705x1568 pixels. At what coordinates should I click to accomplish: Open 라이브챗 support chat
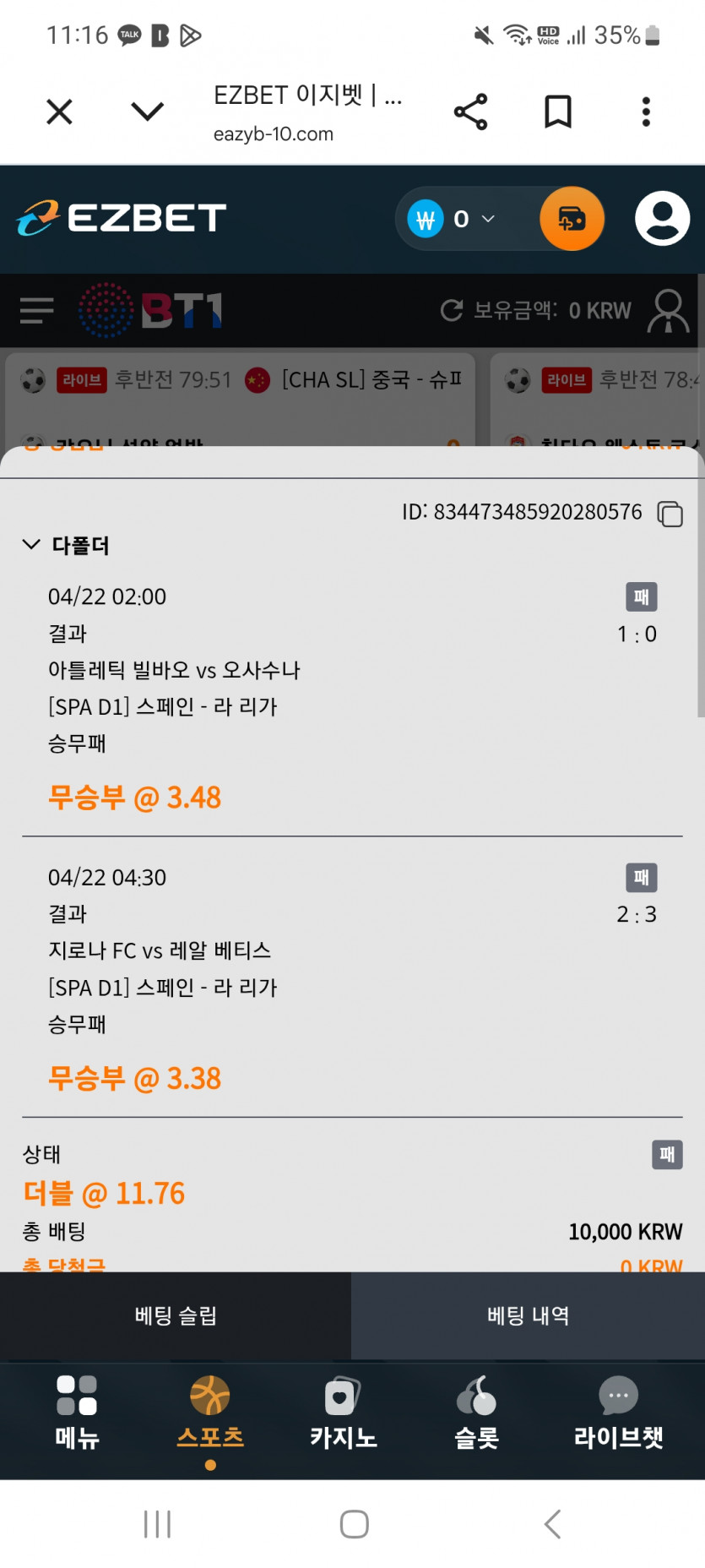pyautogui.click(x=618, y=1413)
